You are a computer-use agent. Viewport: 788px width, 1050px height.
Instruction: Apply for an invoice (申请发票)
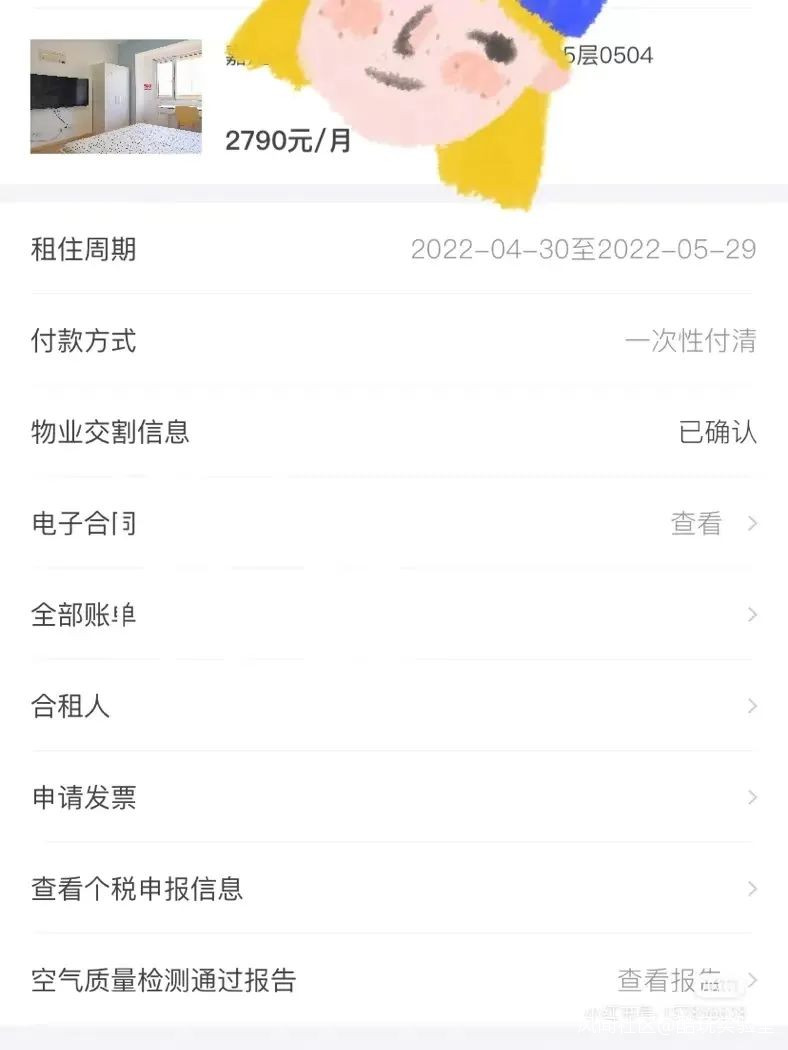pos(394,798)
